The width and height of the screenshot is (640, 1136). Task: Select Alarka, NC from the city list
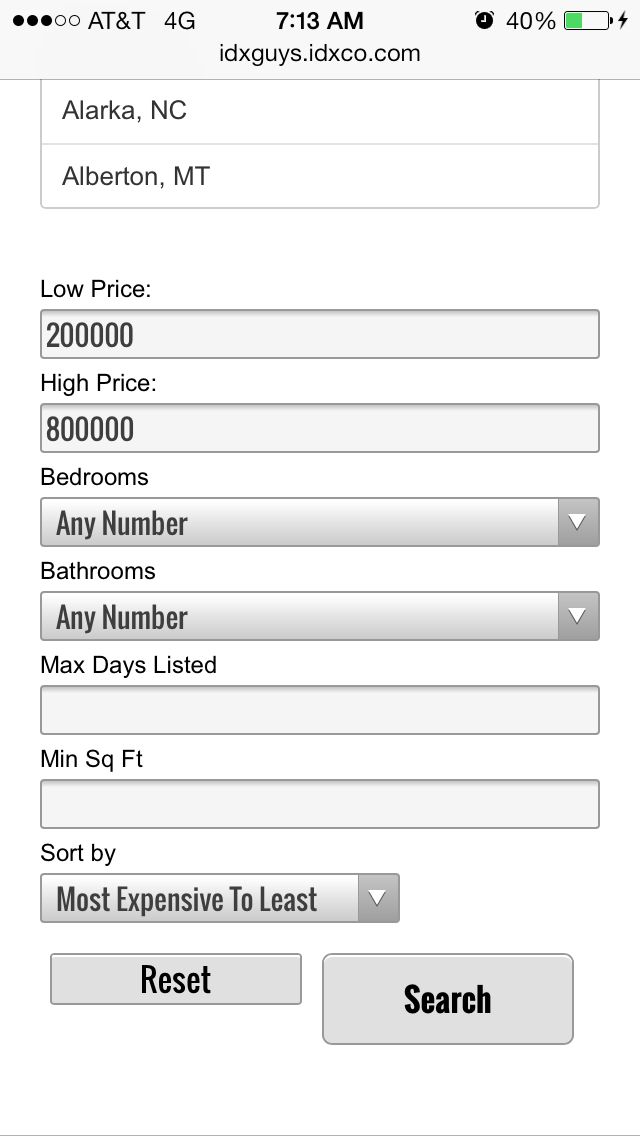coord(320,111)
